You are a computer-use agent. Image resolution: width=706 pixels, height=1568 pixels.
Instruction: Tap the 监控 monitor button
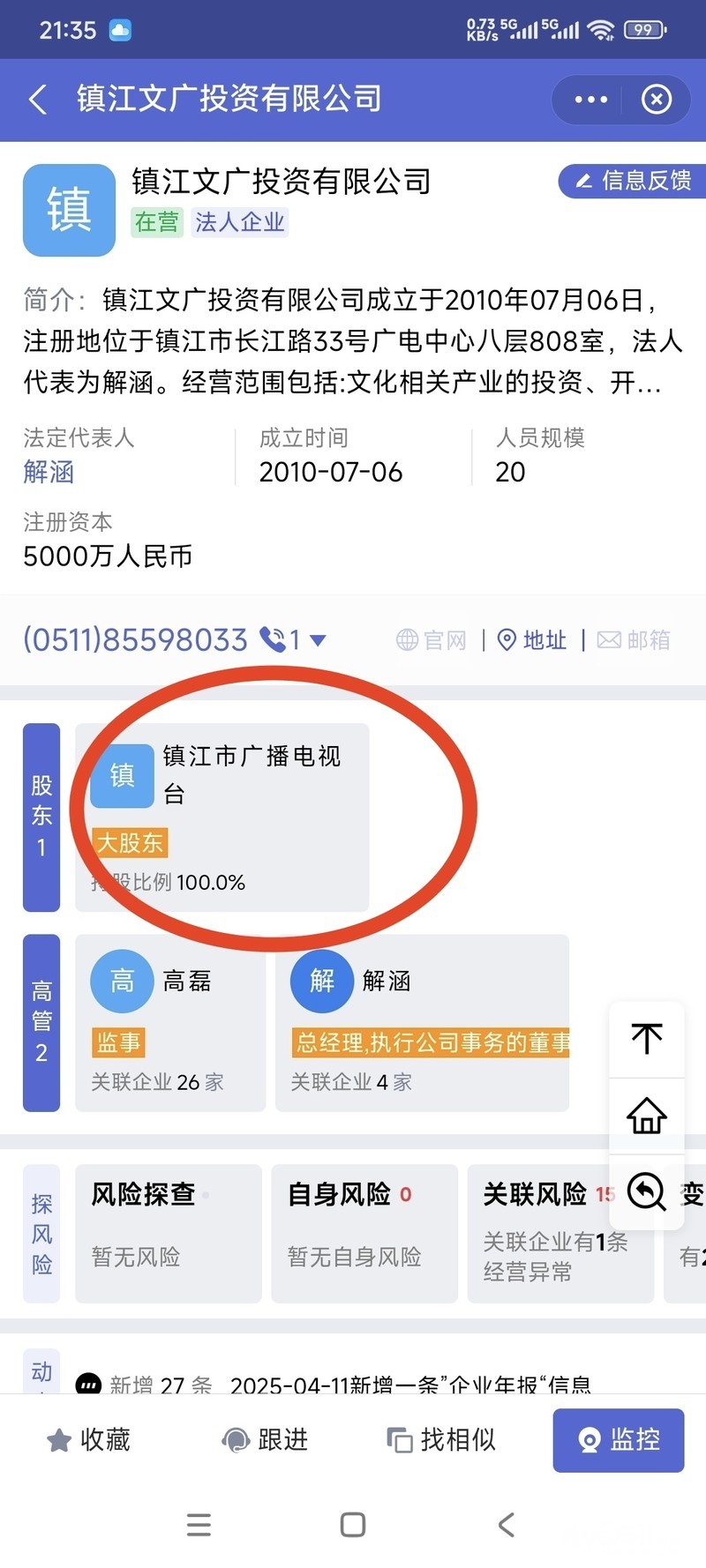(619, 1440)
